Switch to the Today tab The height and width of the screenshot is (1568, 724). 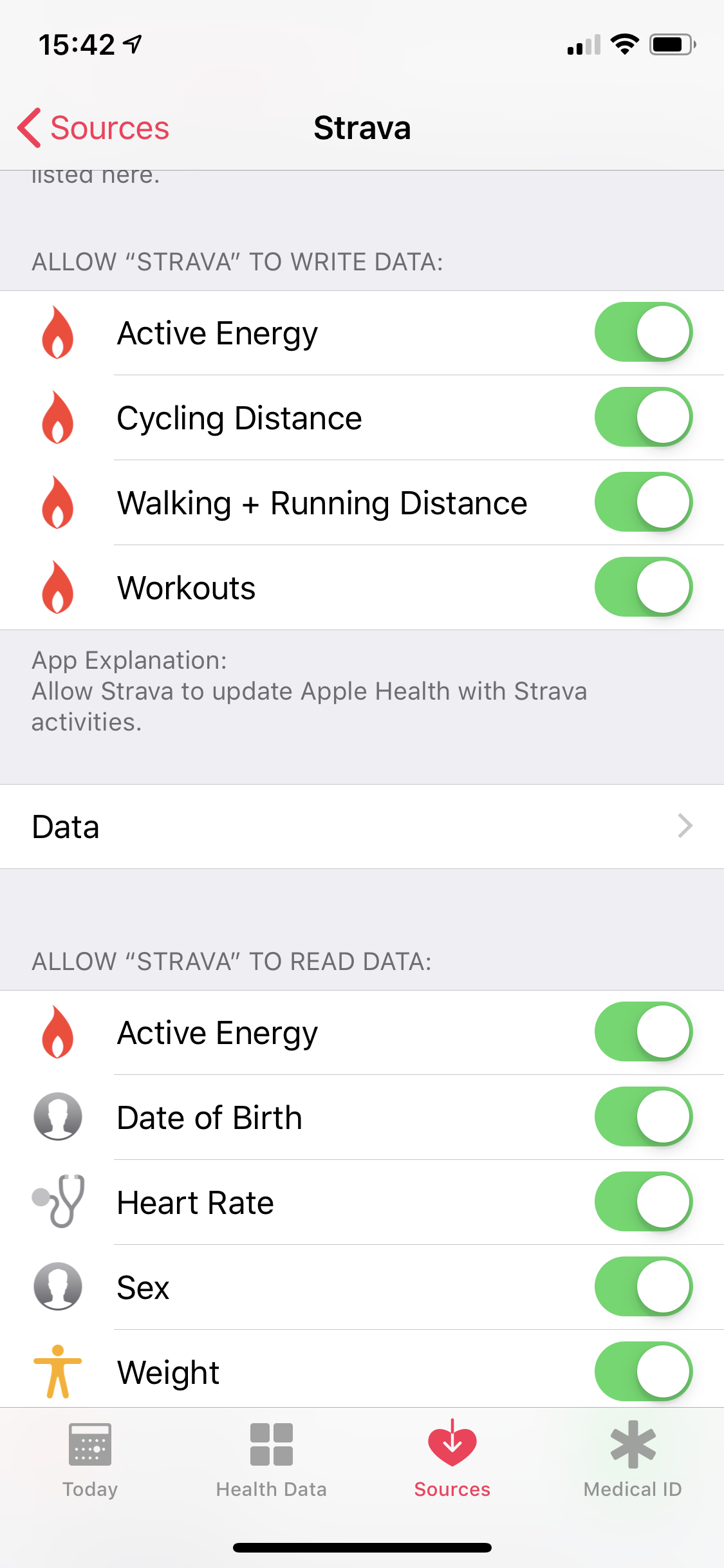90,1460
